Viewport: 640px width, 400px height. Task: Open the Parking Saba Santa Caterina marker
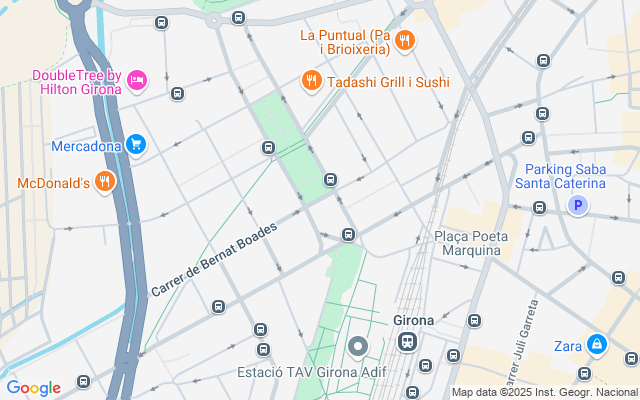[578, 205]
